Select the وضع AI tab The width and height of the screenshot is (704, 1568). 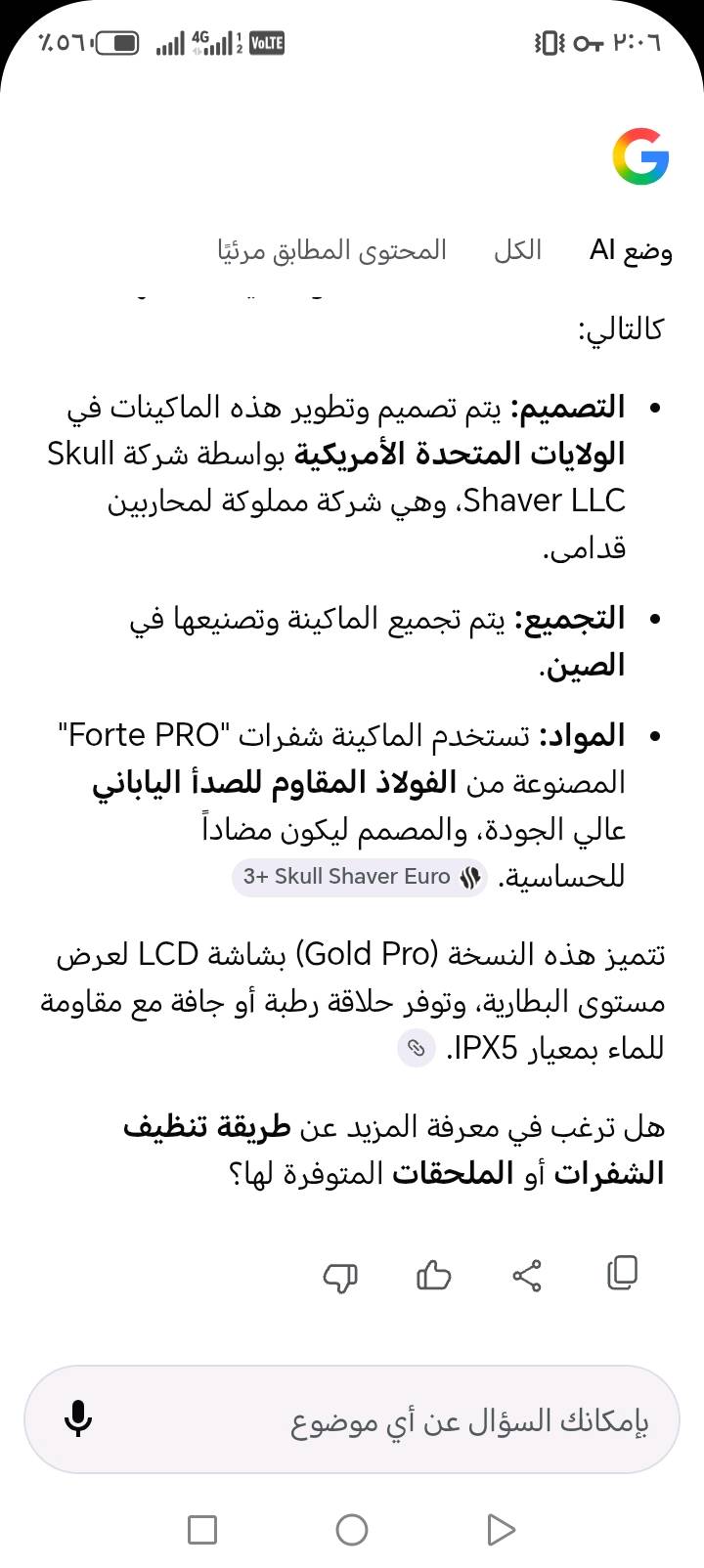tap(631, 249)
